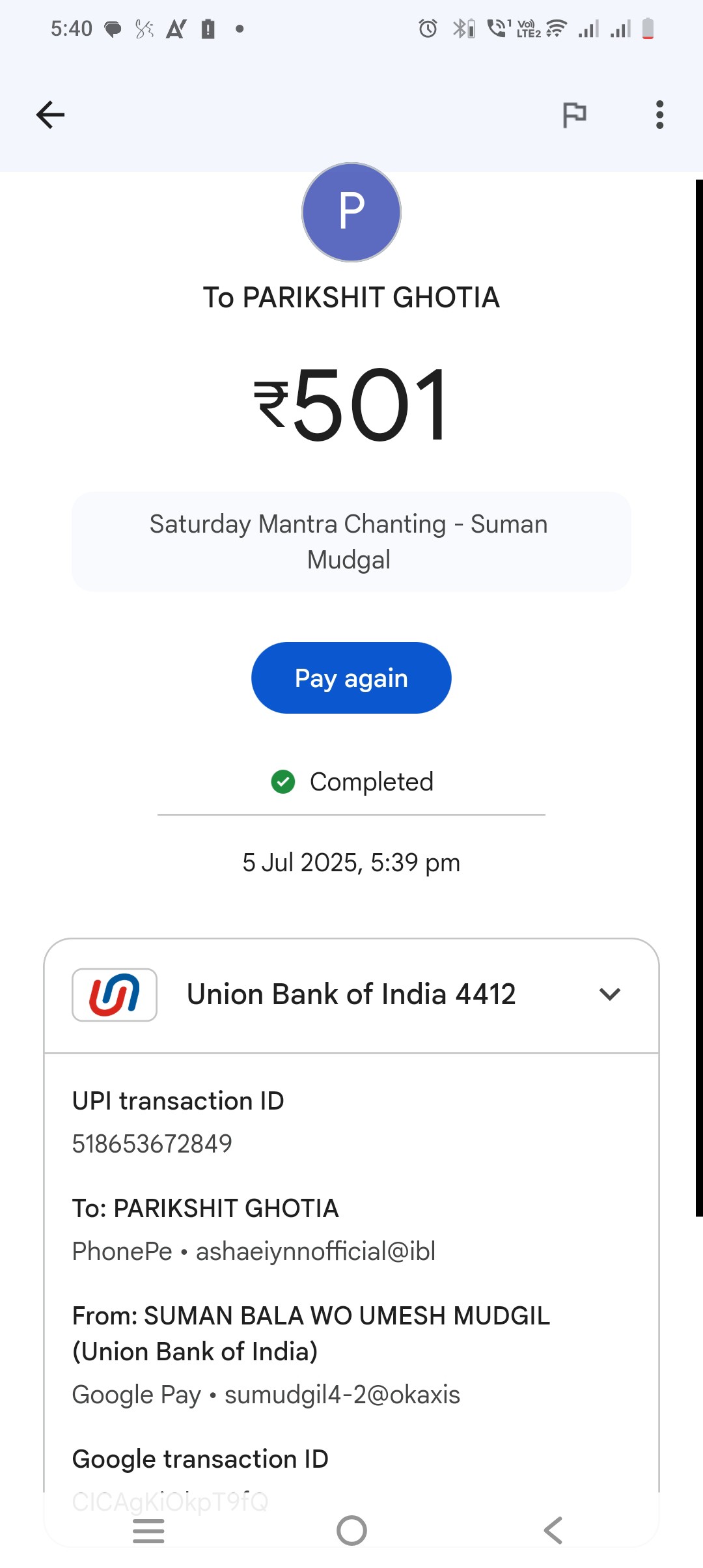Tap the Pay again button

pyautogui.click(x=351, y=678)
